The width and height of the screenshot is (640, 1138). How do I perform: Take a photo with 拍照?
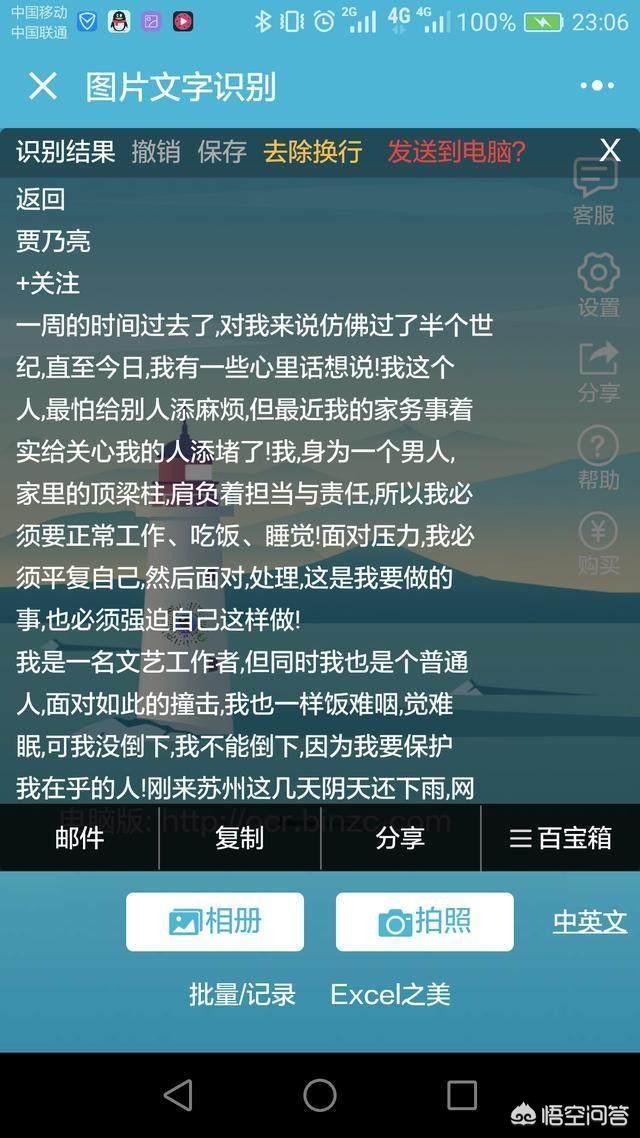pos(424,922)
